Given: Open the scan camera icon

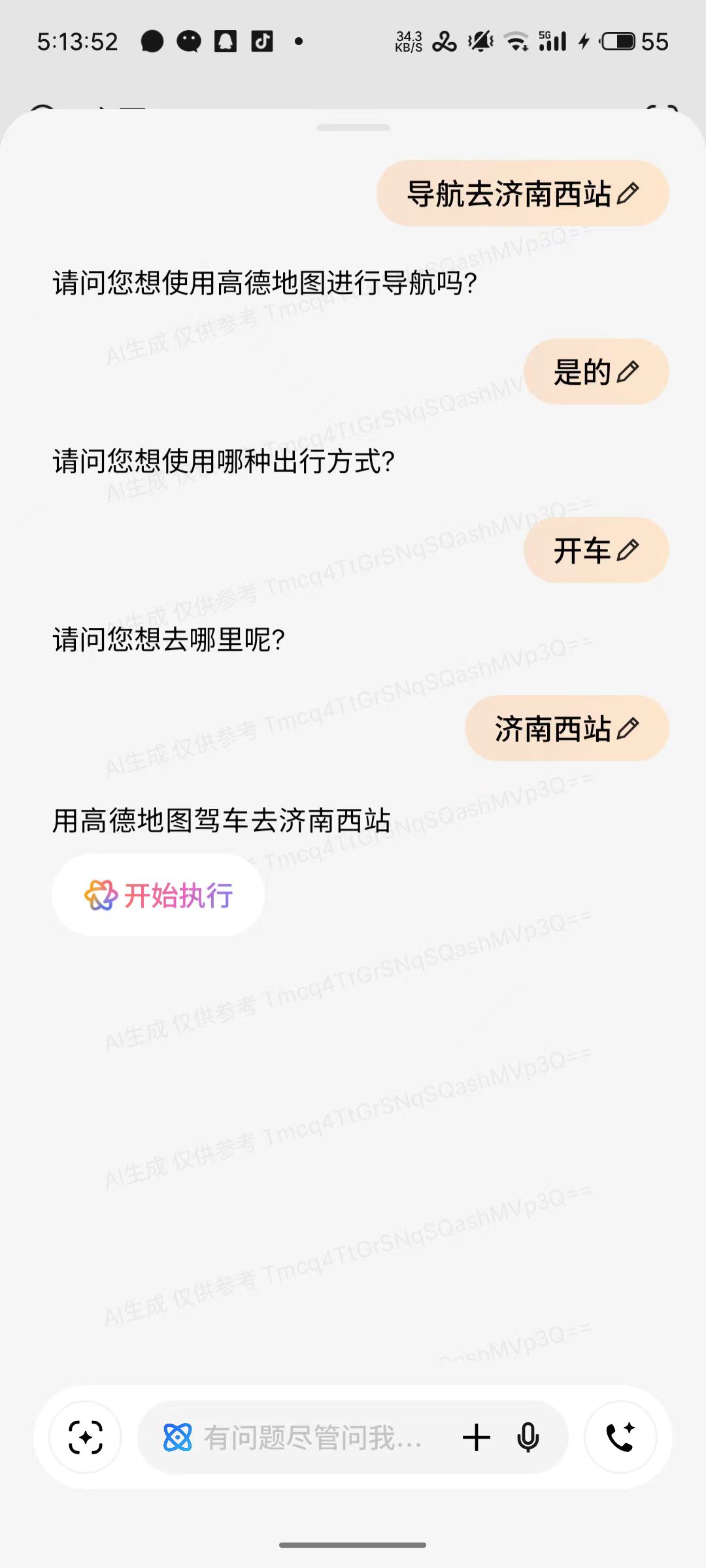Looking at the screenshot, I should coord(86,1437).
